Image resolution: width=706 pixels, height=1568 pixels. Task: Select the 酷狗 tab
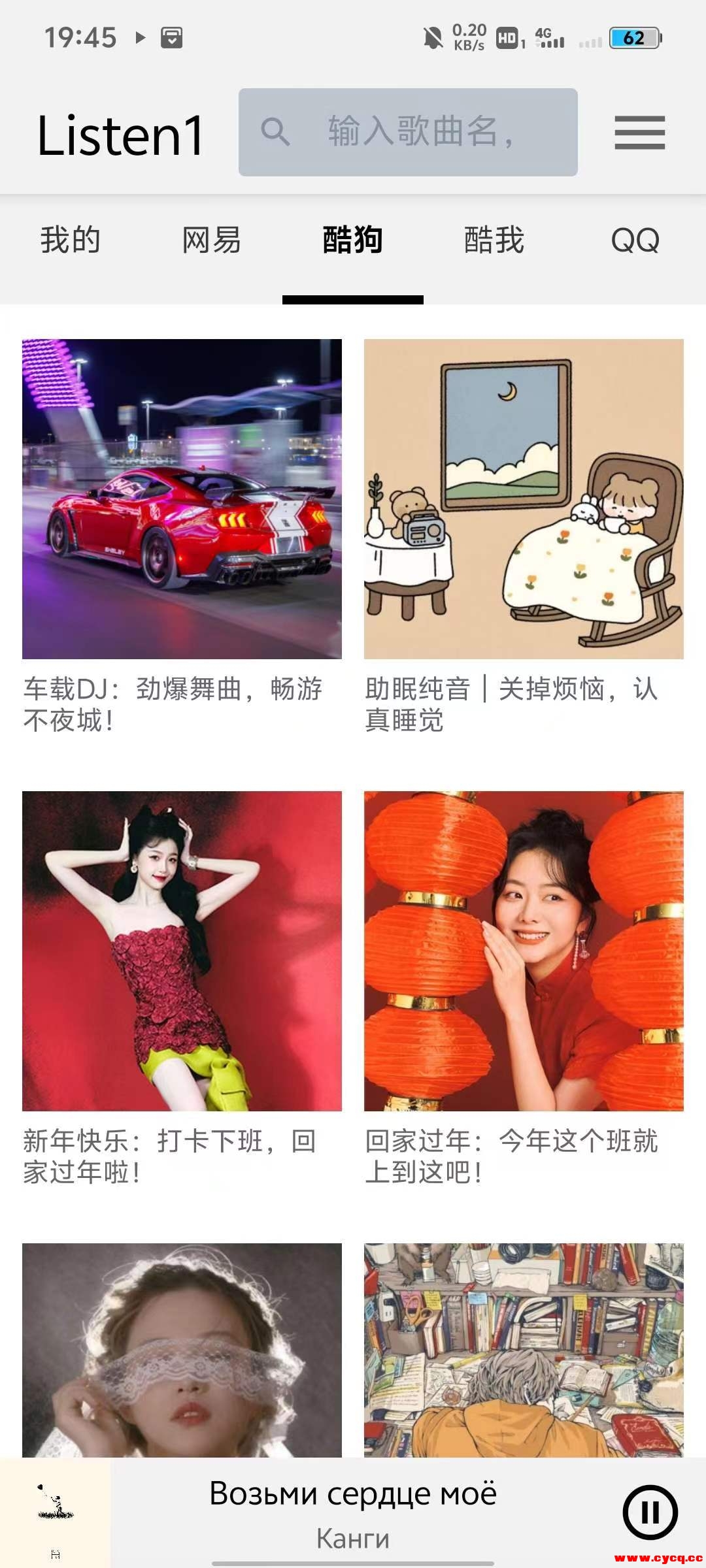(353, 240)
